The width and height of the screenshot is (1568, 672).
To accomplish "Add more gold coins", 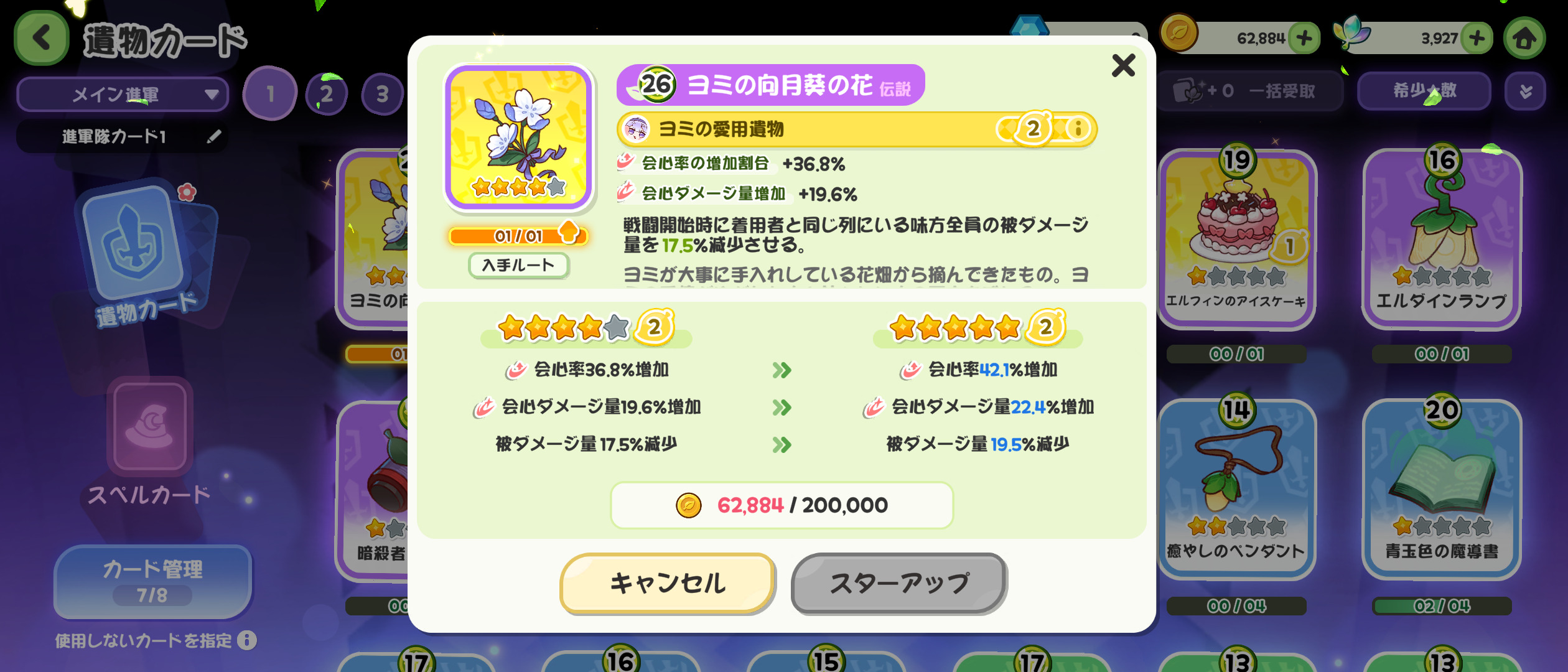I will click(x=1304, y=39).
